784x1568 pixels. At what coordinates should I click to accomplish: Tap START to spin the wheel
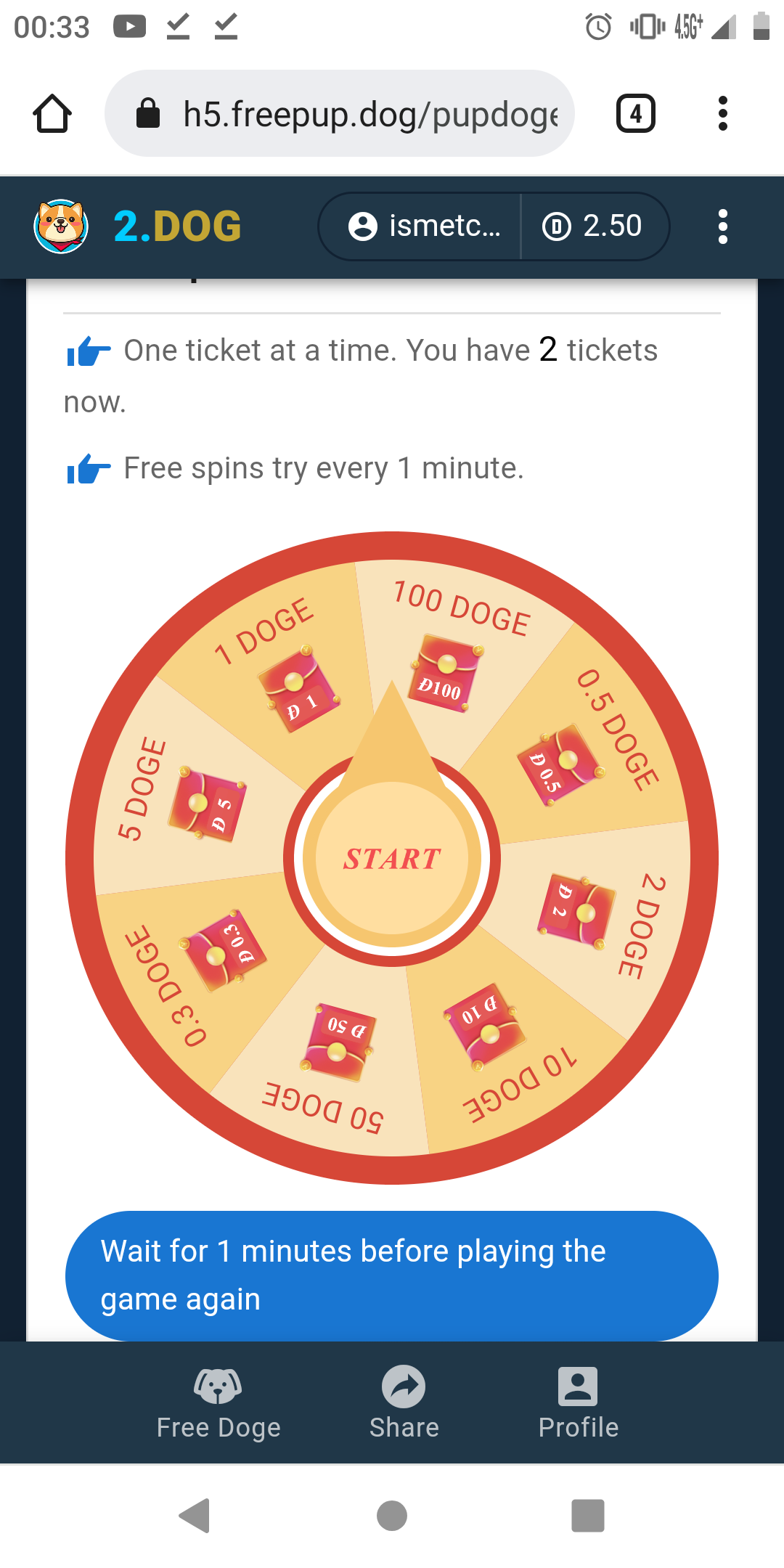pos(392,858)
